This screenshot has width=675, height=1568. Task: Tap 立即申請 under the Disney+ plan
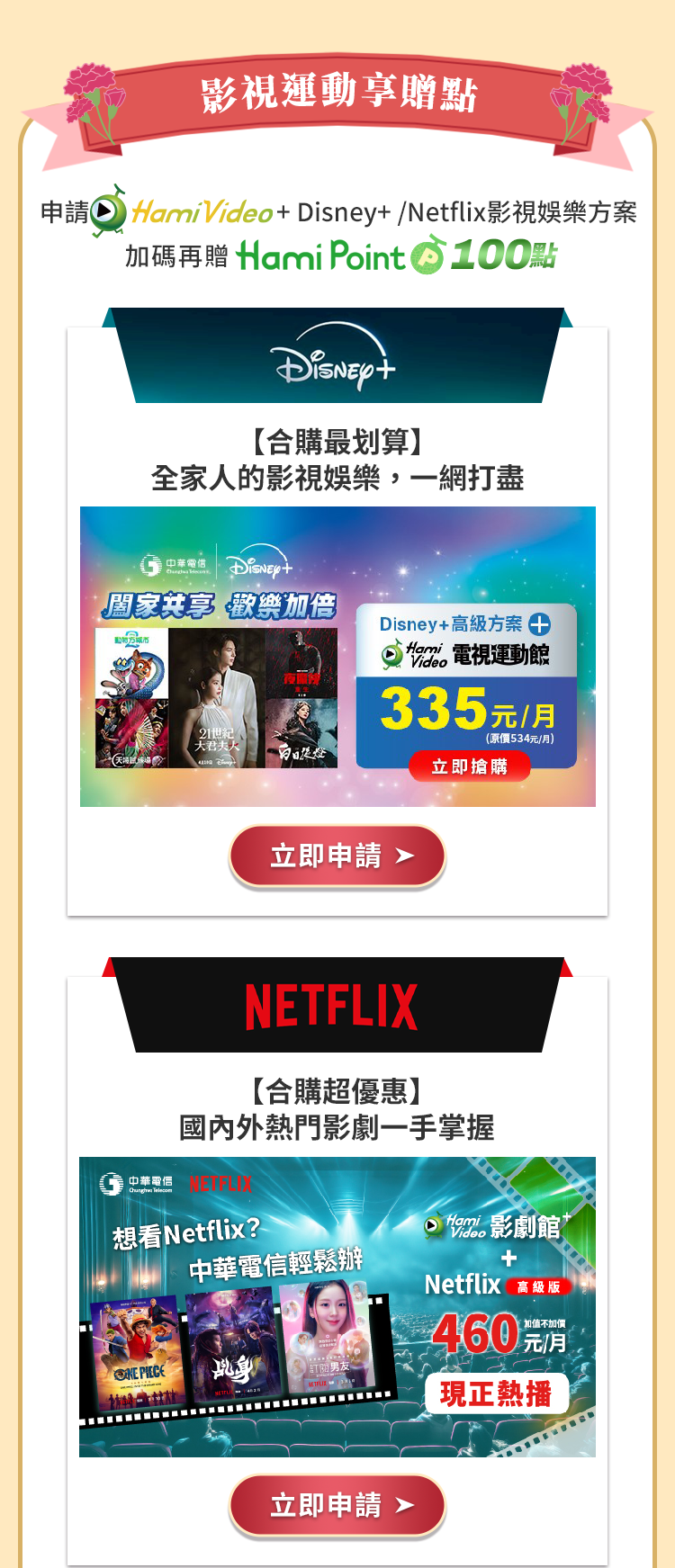coord(337,856)
